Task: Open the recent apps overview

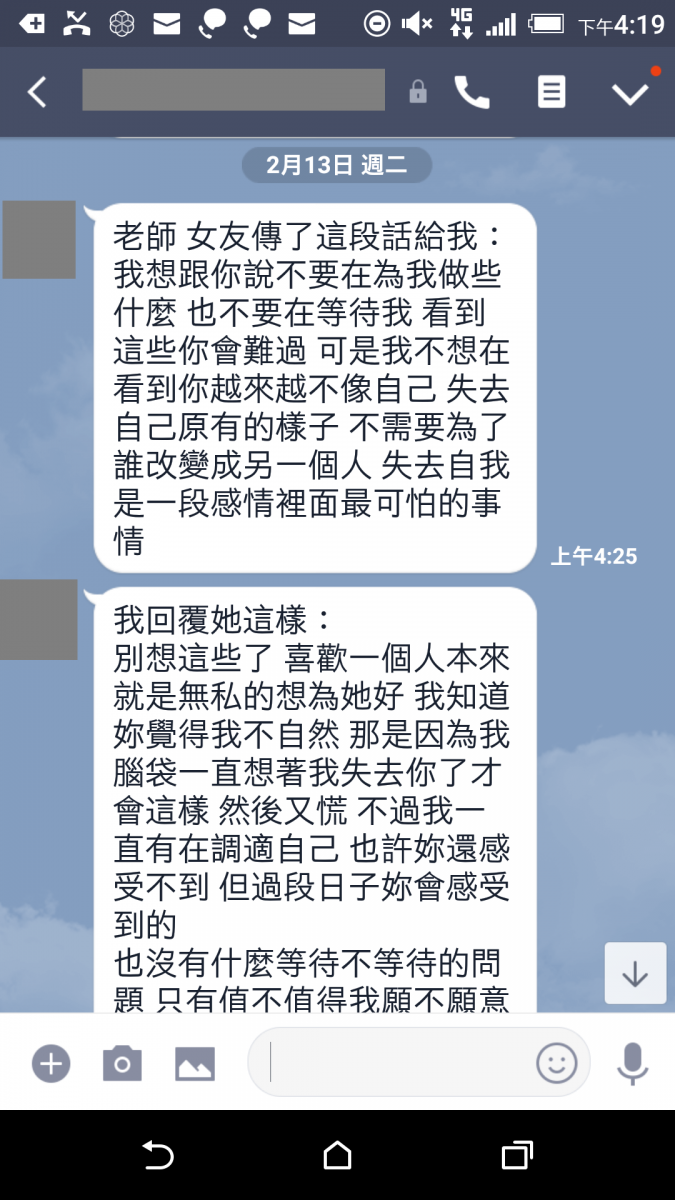Action: tap(516, 1156)
